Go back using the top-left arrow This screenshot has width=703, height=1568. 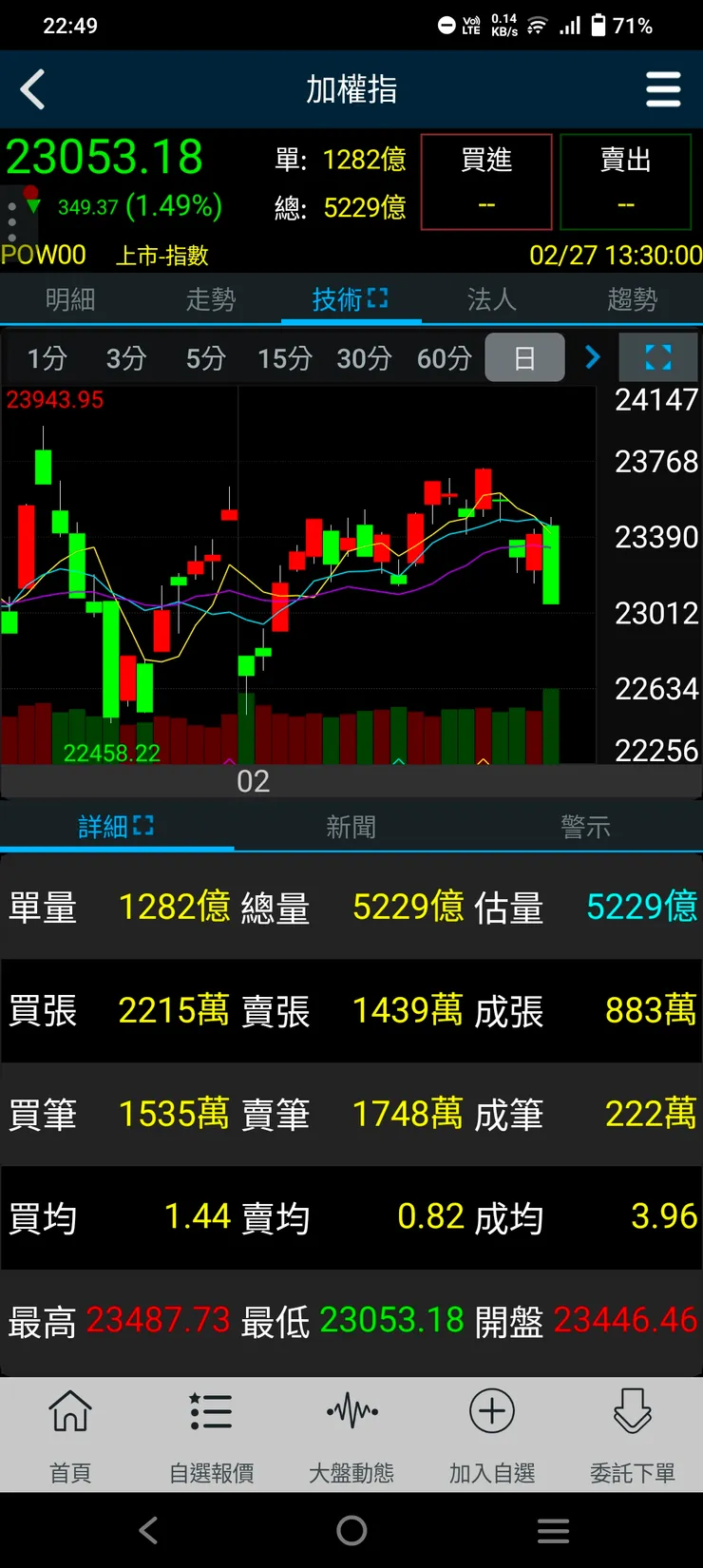(x=33, y=90)
